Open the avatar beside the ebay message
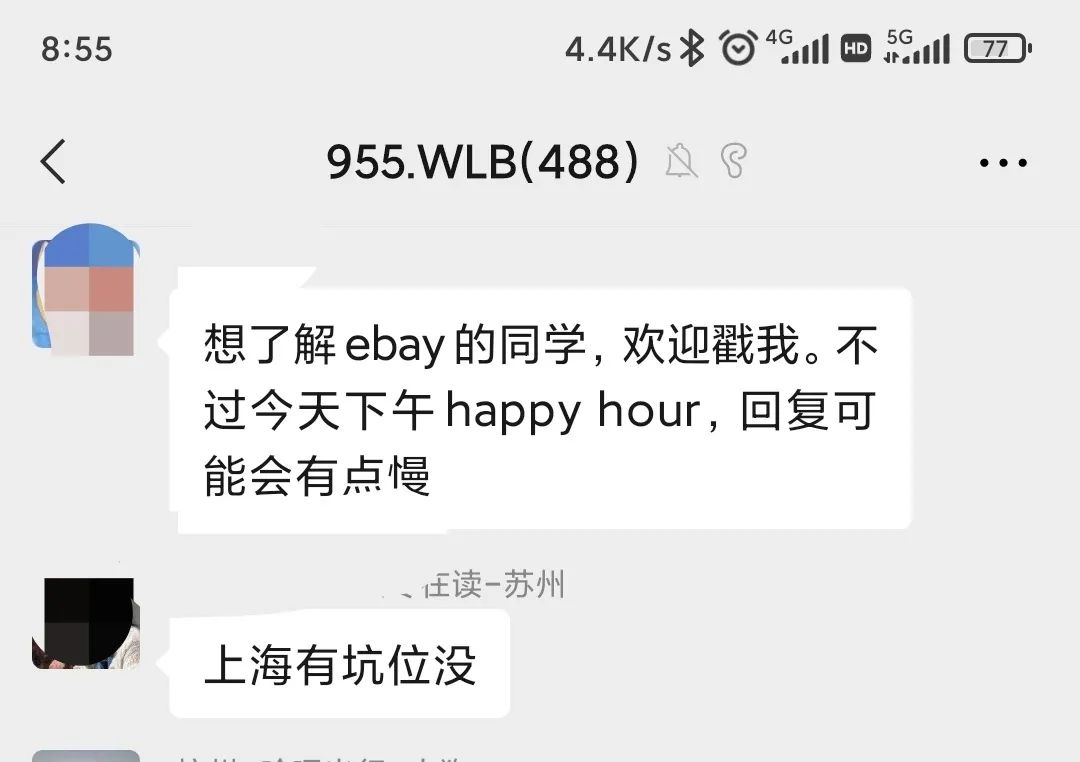The width and height of the screenshot is (1080, 762). (x=86, y=289)
